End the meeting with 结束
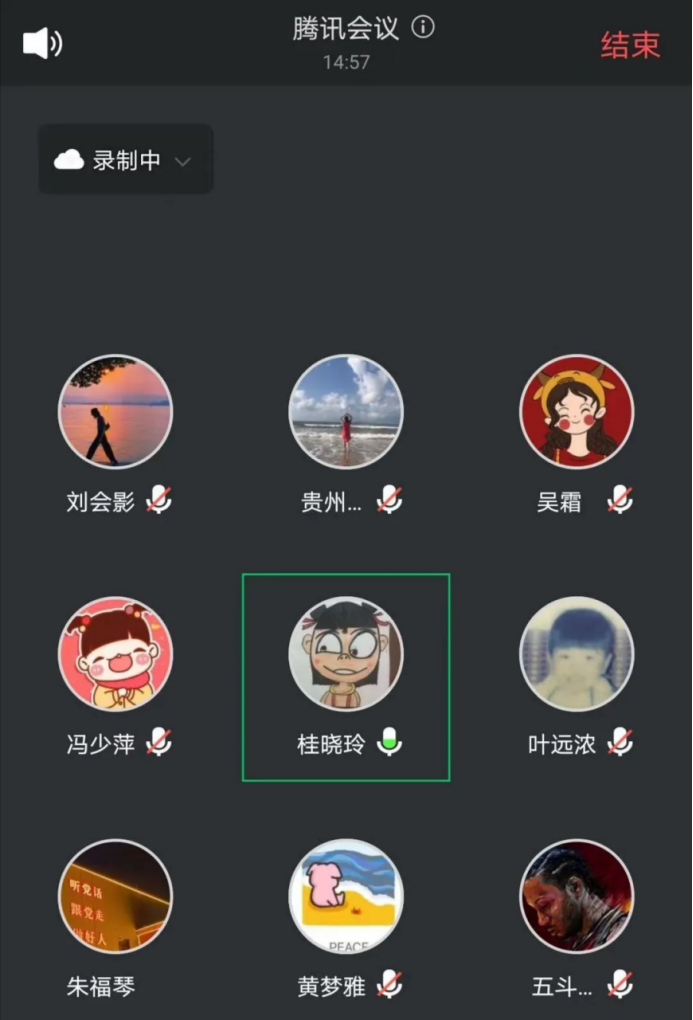The image size is (693, 1020). click(x=630, y=45)
